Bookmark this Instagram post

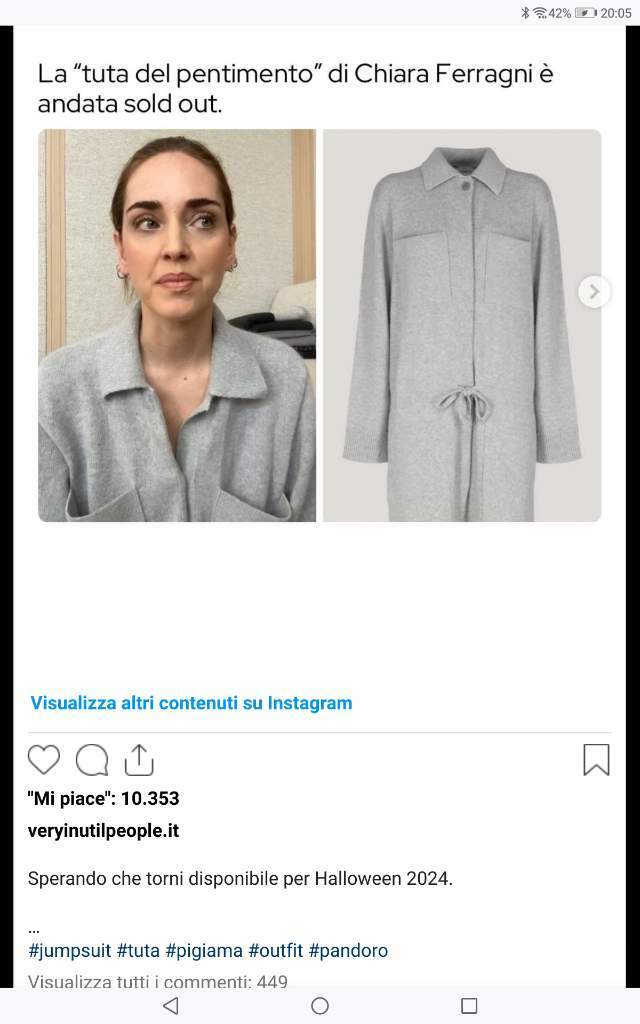596,760
